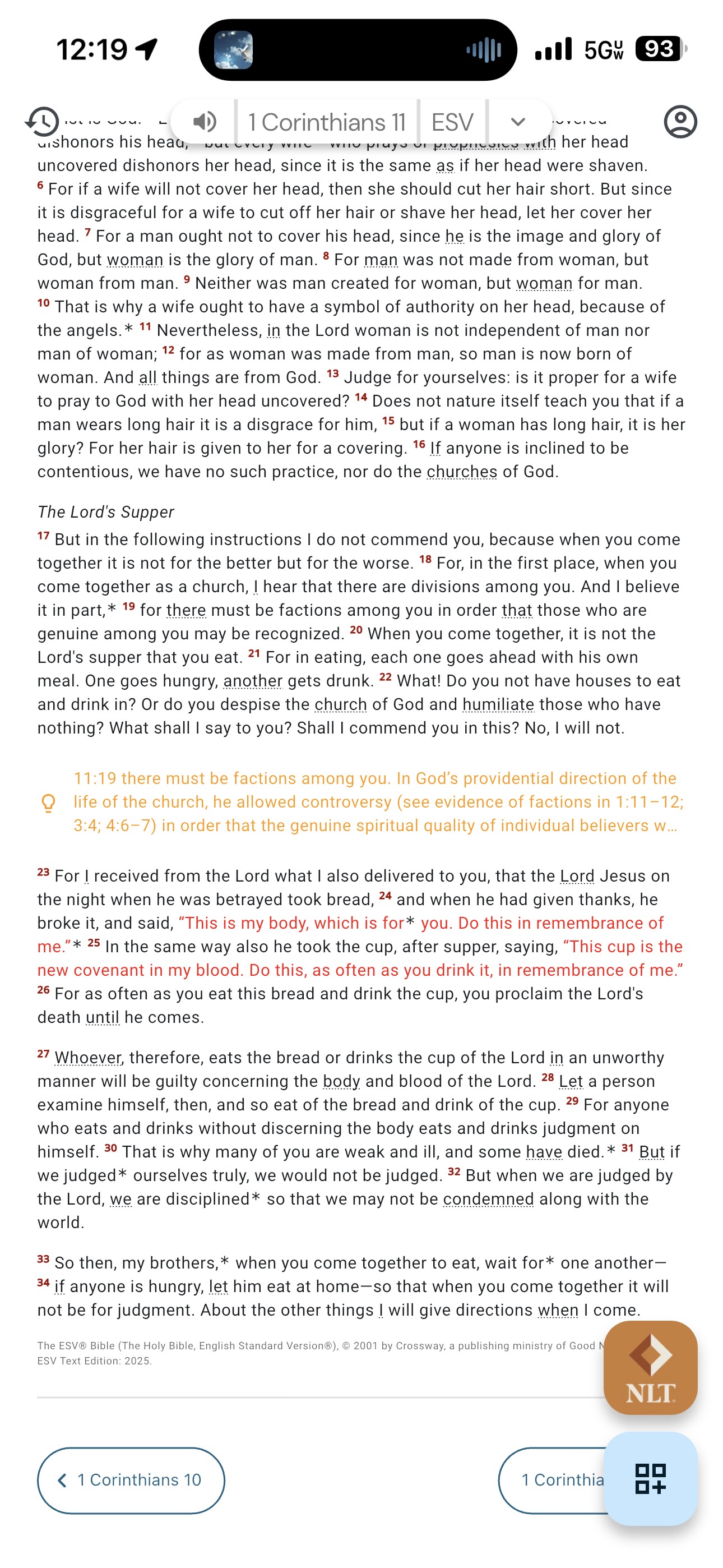
Task: Open the 1 Corinthians 11 passage picker
Action: (x=327, y=122)
